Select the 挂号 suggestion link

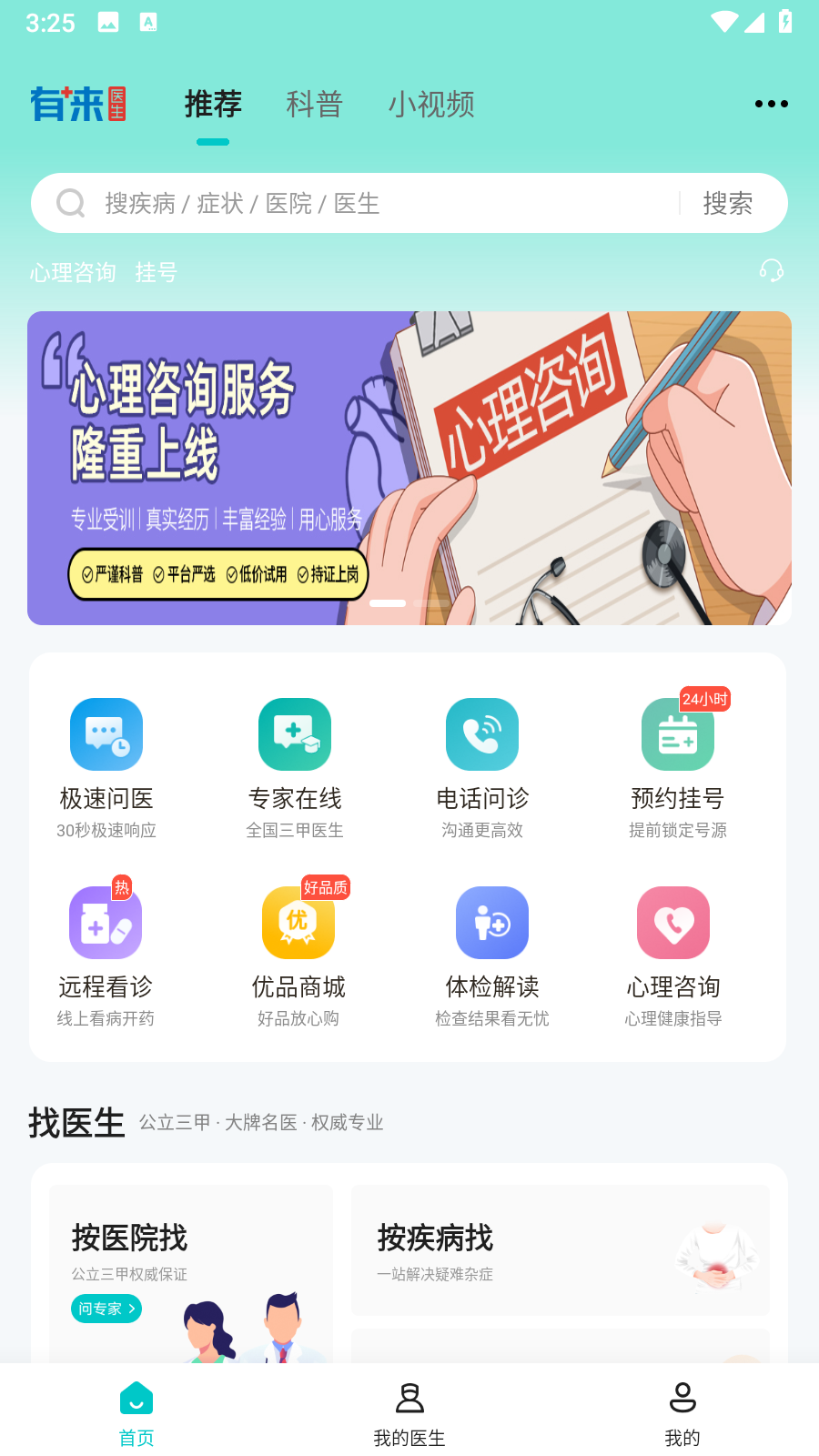coord(156,272)
